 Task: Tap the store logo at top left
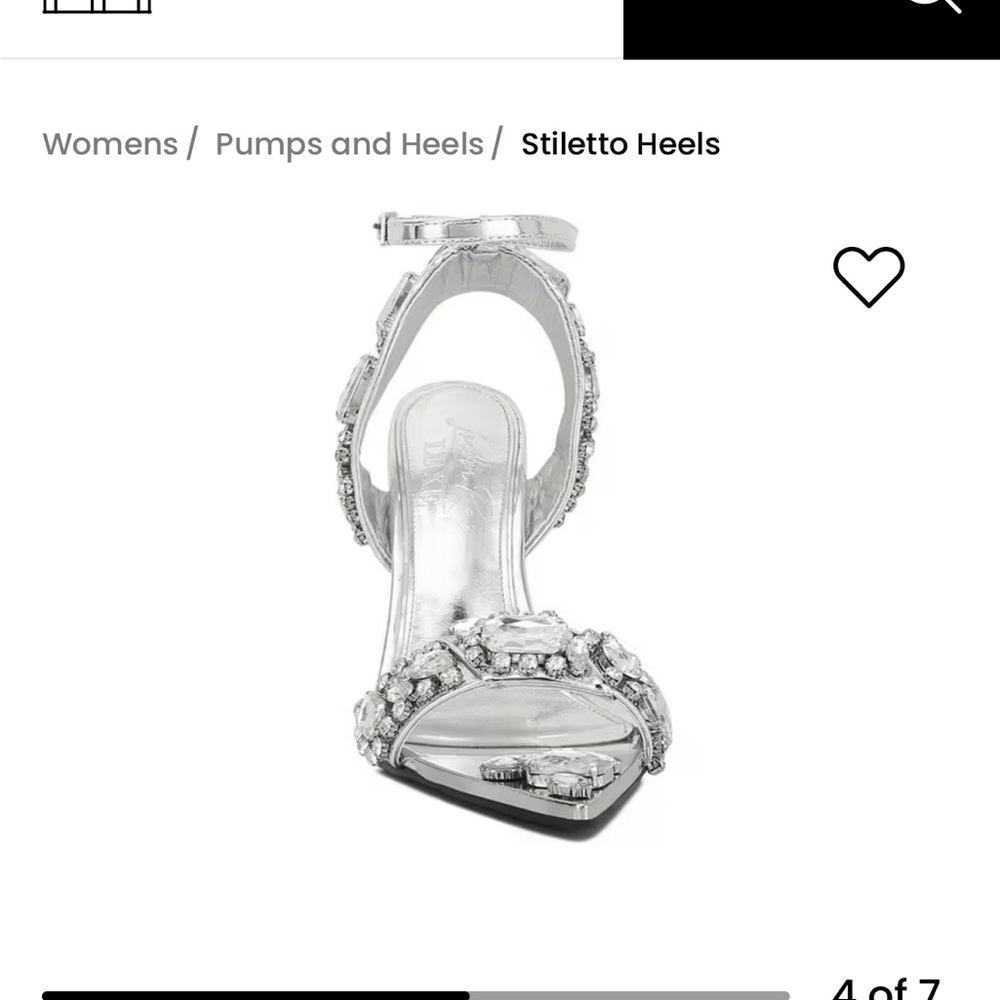pyautogui.click(x=97, y=6)
